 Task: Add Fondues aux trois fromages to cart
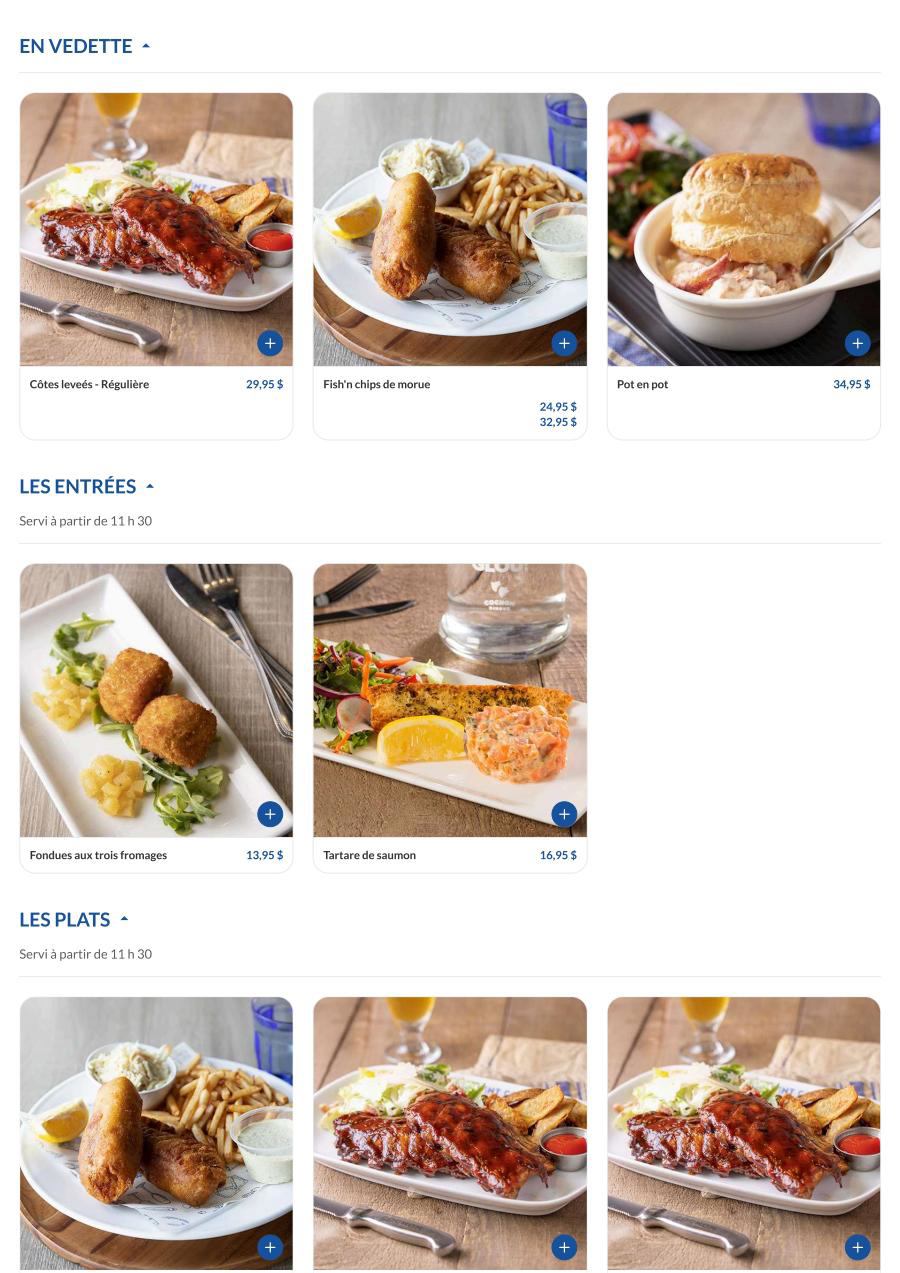(270, 813)
